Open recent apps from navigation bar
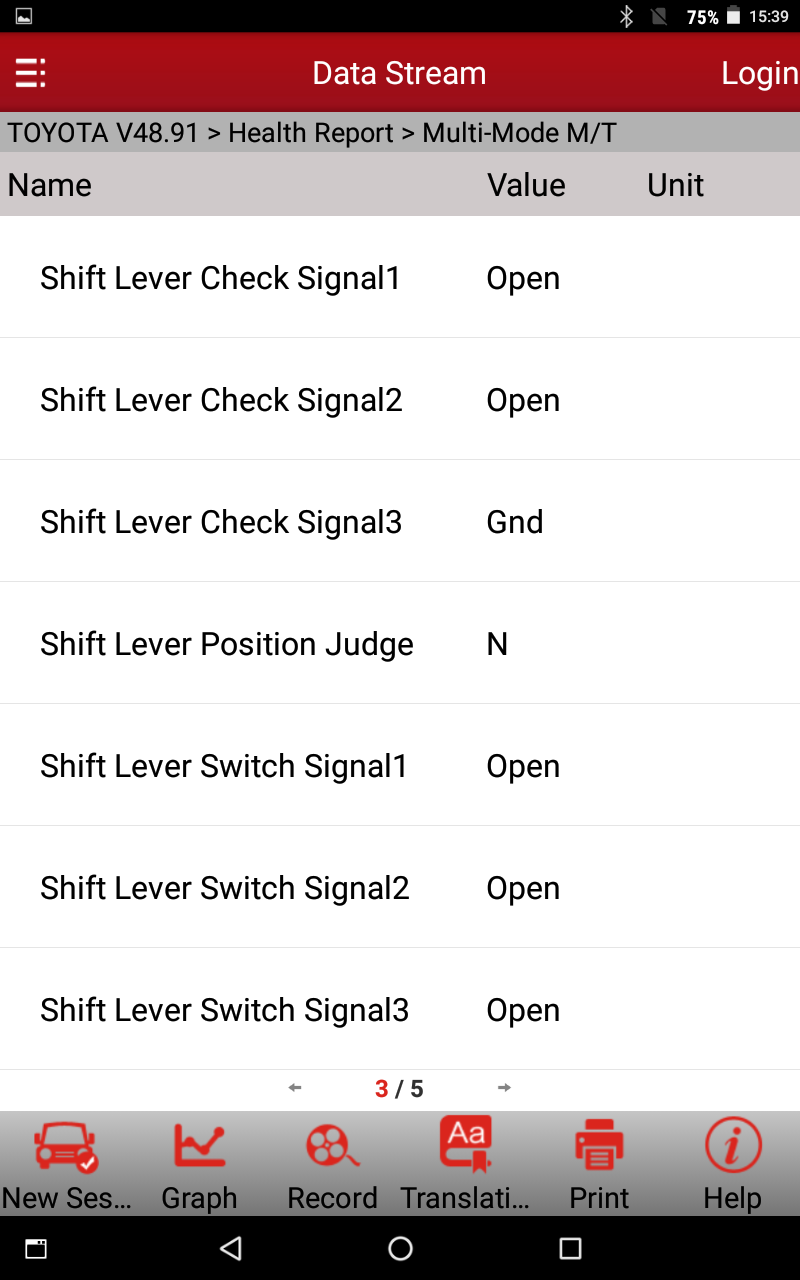 coord(570,1248)
